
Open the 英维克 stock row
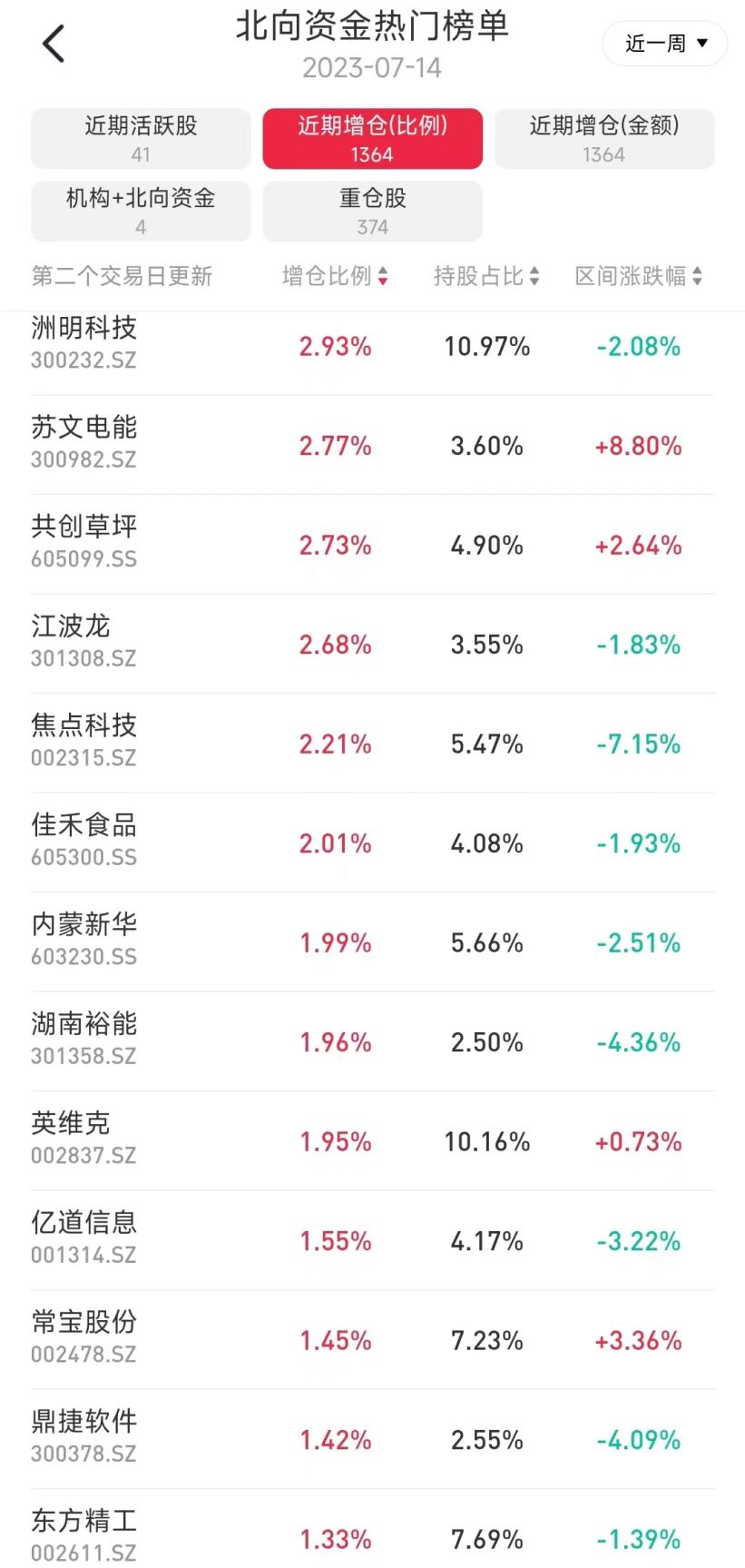(x=372, y=1141)
